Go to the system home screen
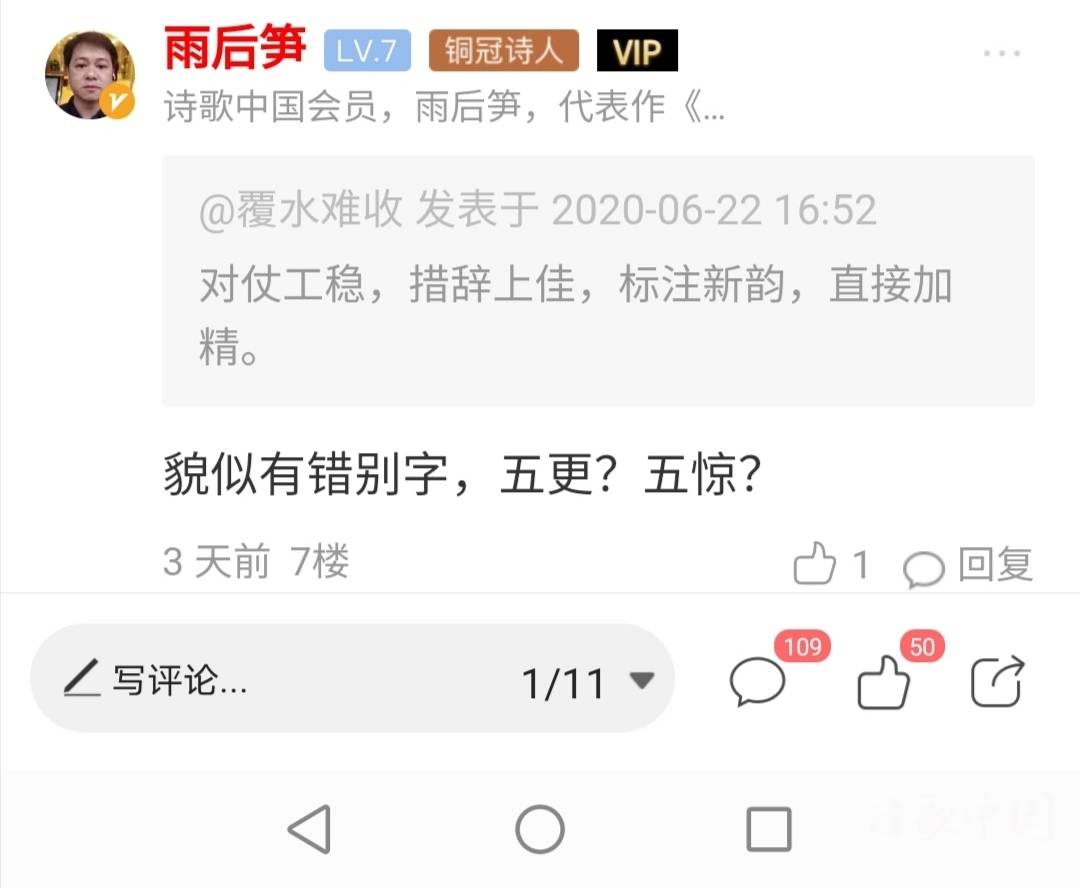 (x=540, y=829)
